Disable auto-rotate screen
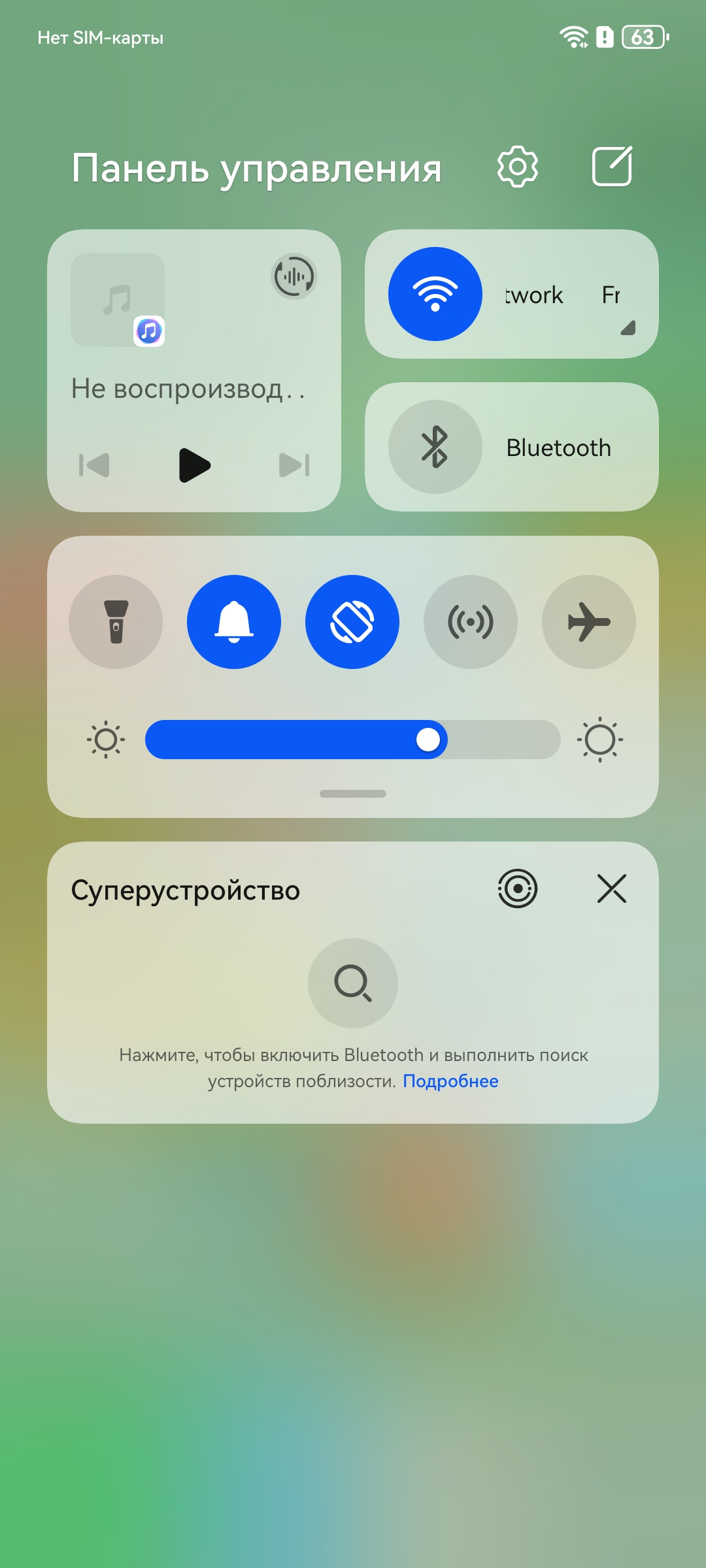This screenshot has width=706, height=1568. coord(352,622)
